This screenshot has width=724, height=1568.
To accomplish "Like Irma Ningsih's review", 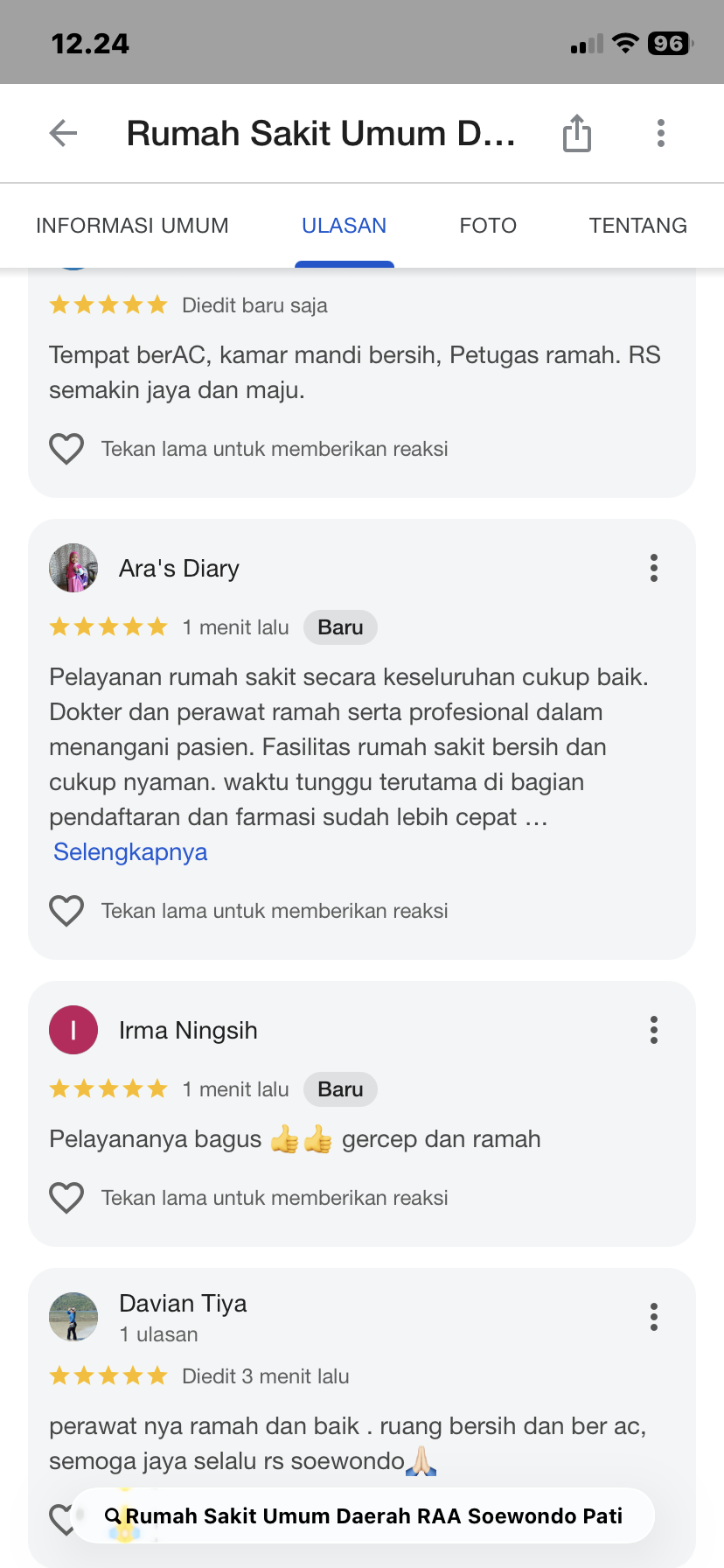I will click(x=66, y=1198).
